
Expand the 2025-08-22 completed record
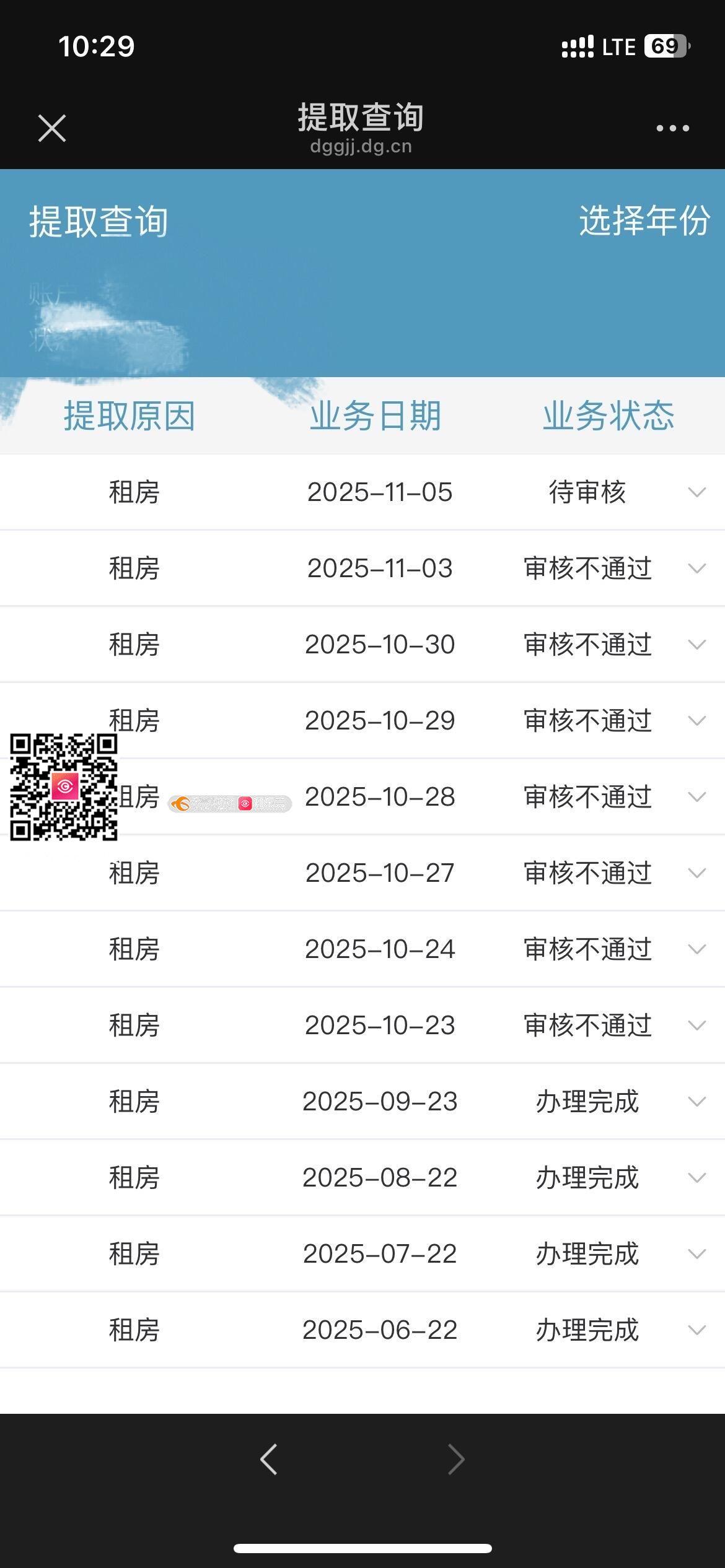pos(696,1178)
